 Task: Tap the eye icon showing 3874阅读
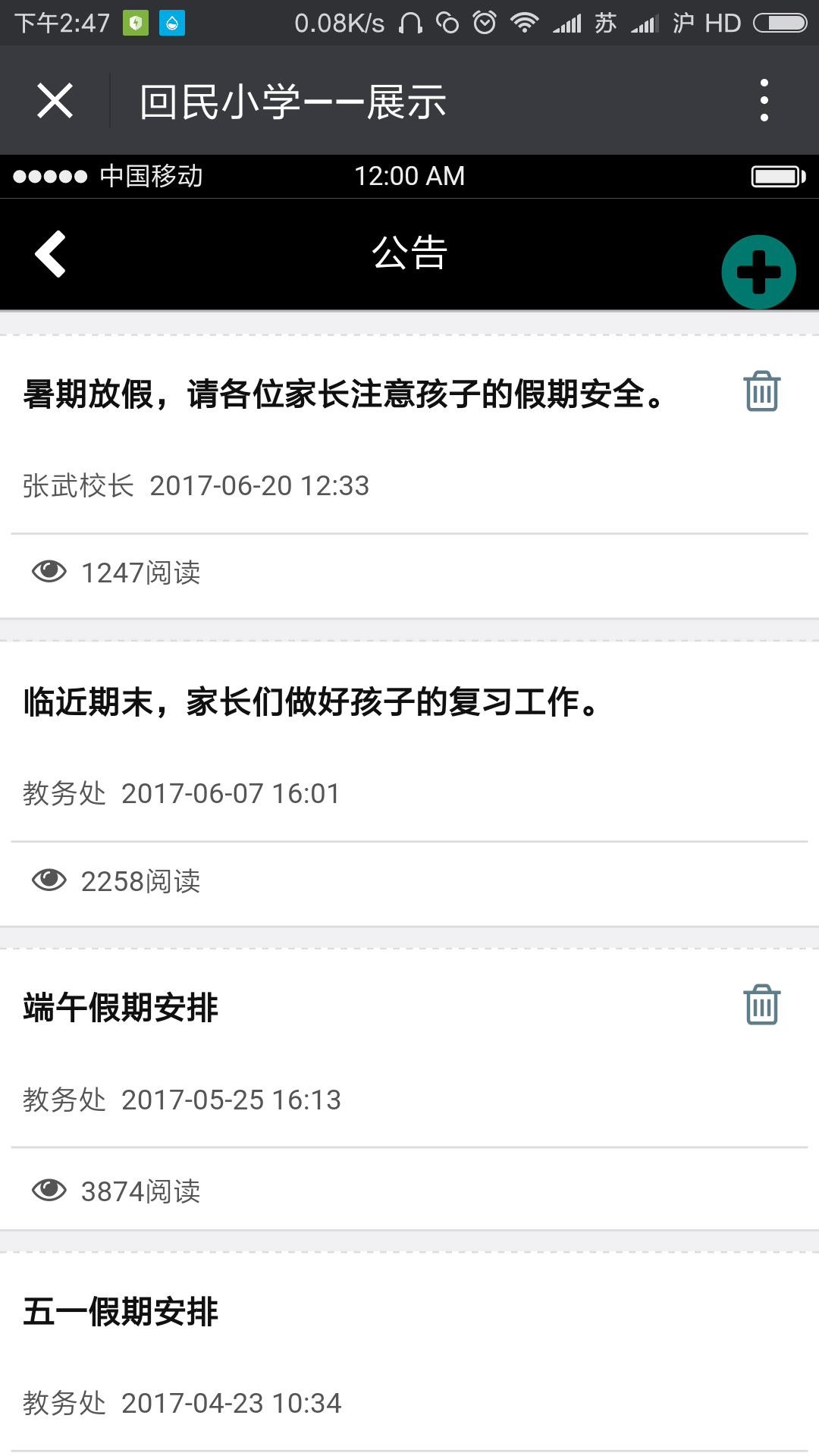click(49, 1191)
